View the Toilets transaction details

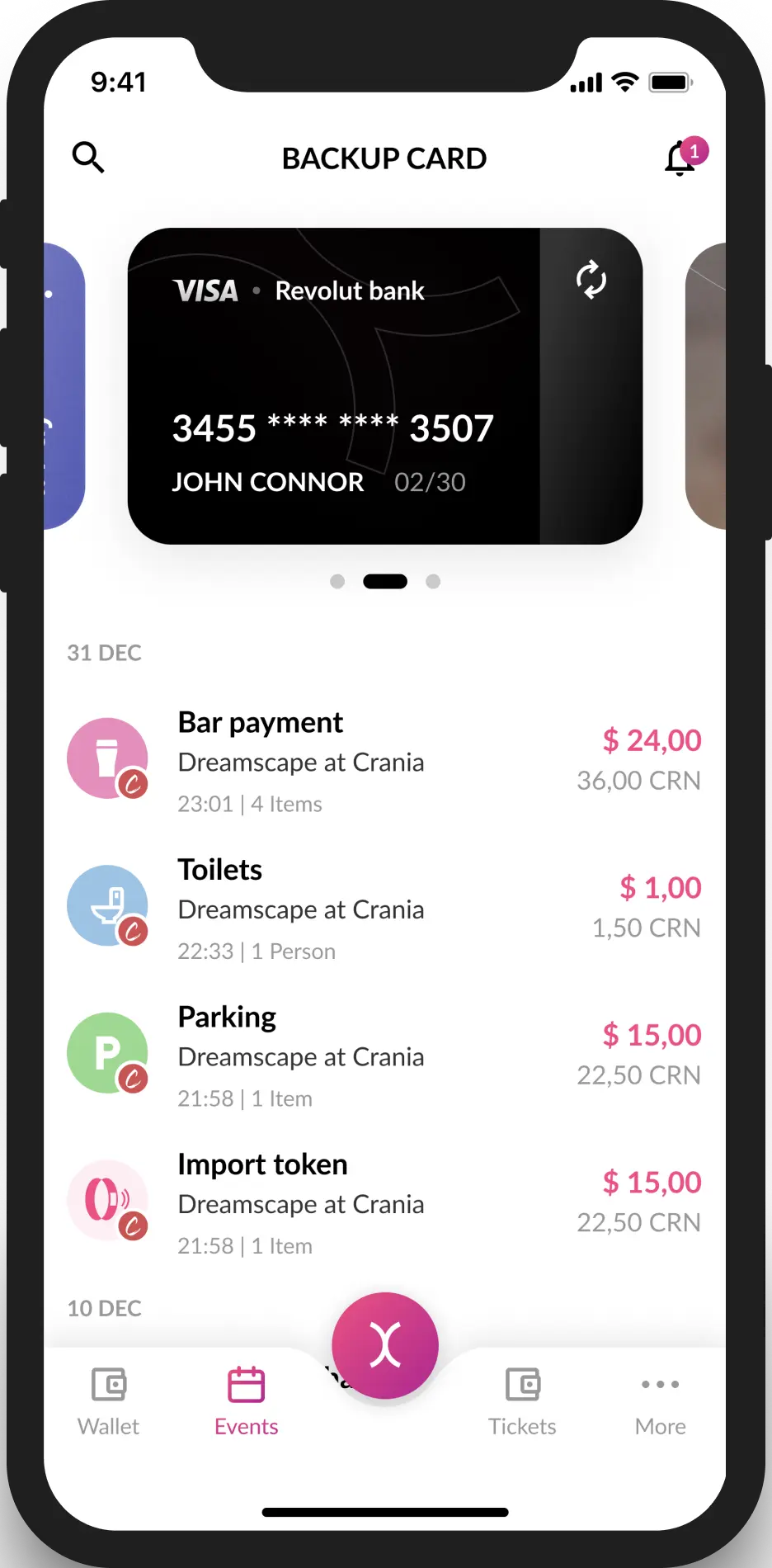coord(384,909)
